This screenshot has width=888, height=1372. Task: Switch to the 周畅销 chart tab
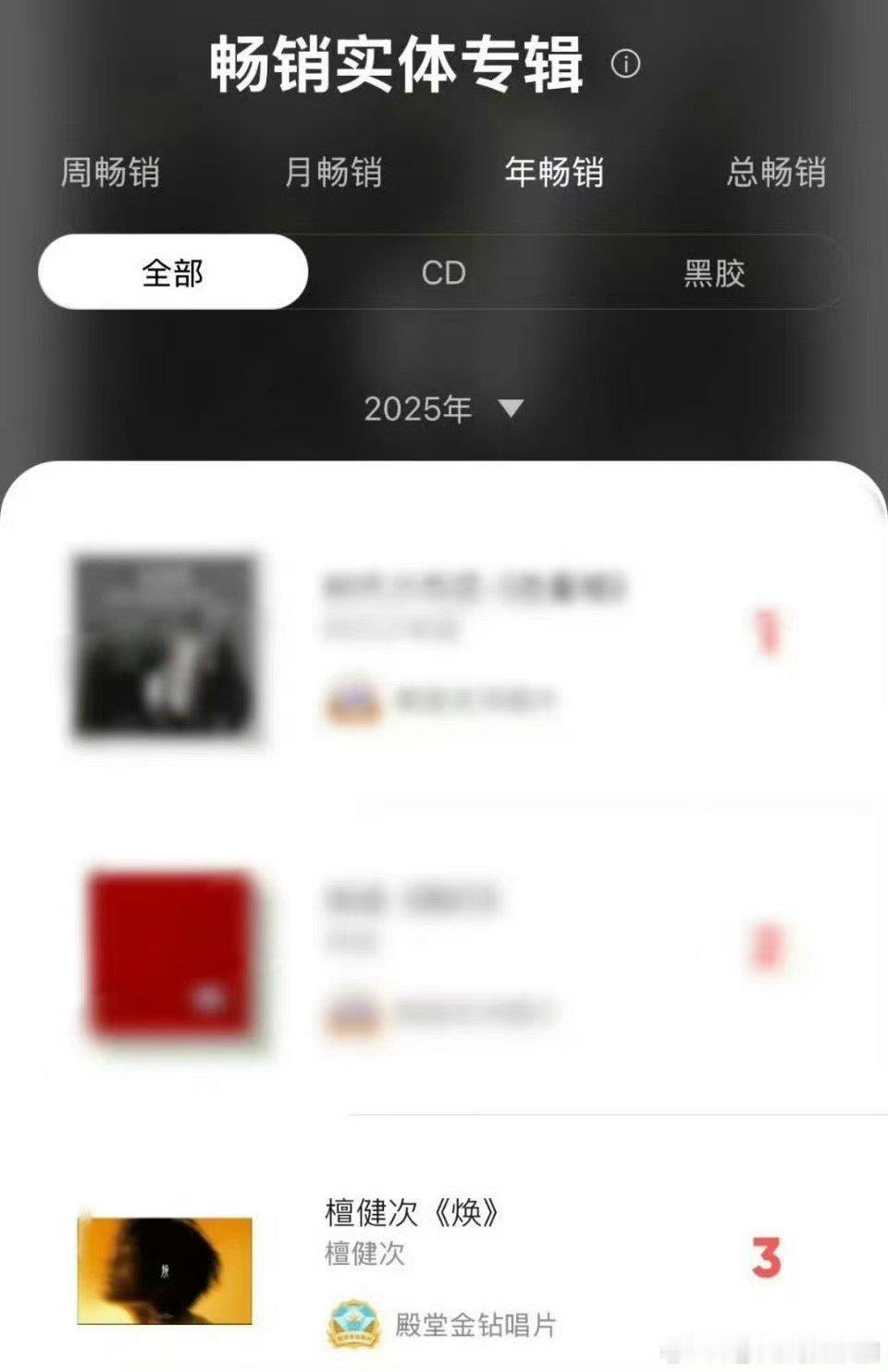(110, 174)
